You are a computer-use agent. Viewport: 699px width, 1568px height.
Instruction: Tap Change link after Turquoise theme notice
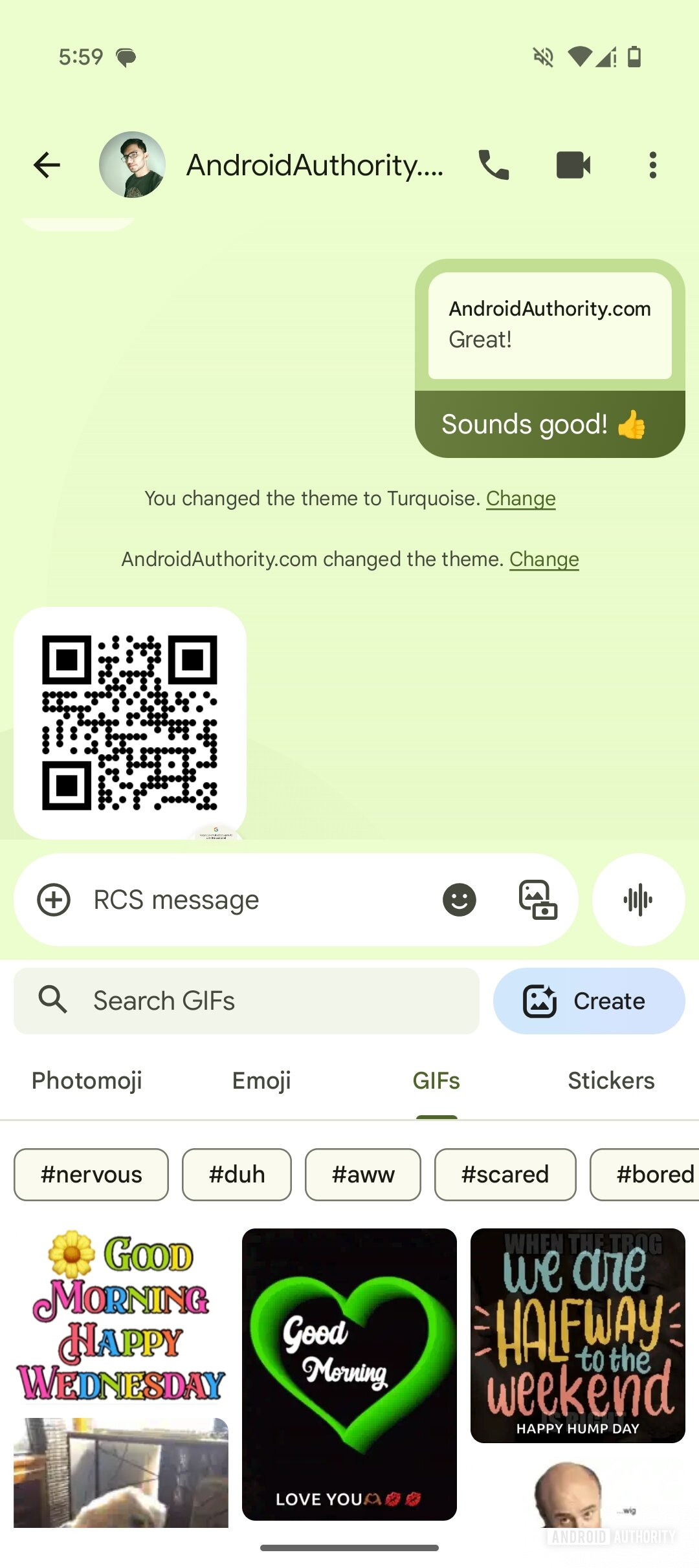[x=520, y=499]
